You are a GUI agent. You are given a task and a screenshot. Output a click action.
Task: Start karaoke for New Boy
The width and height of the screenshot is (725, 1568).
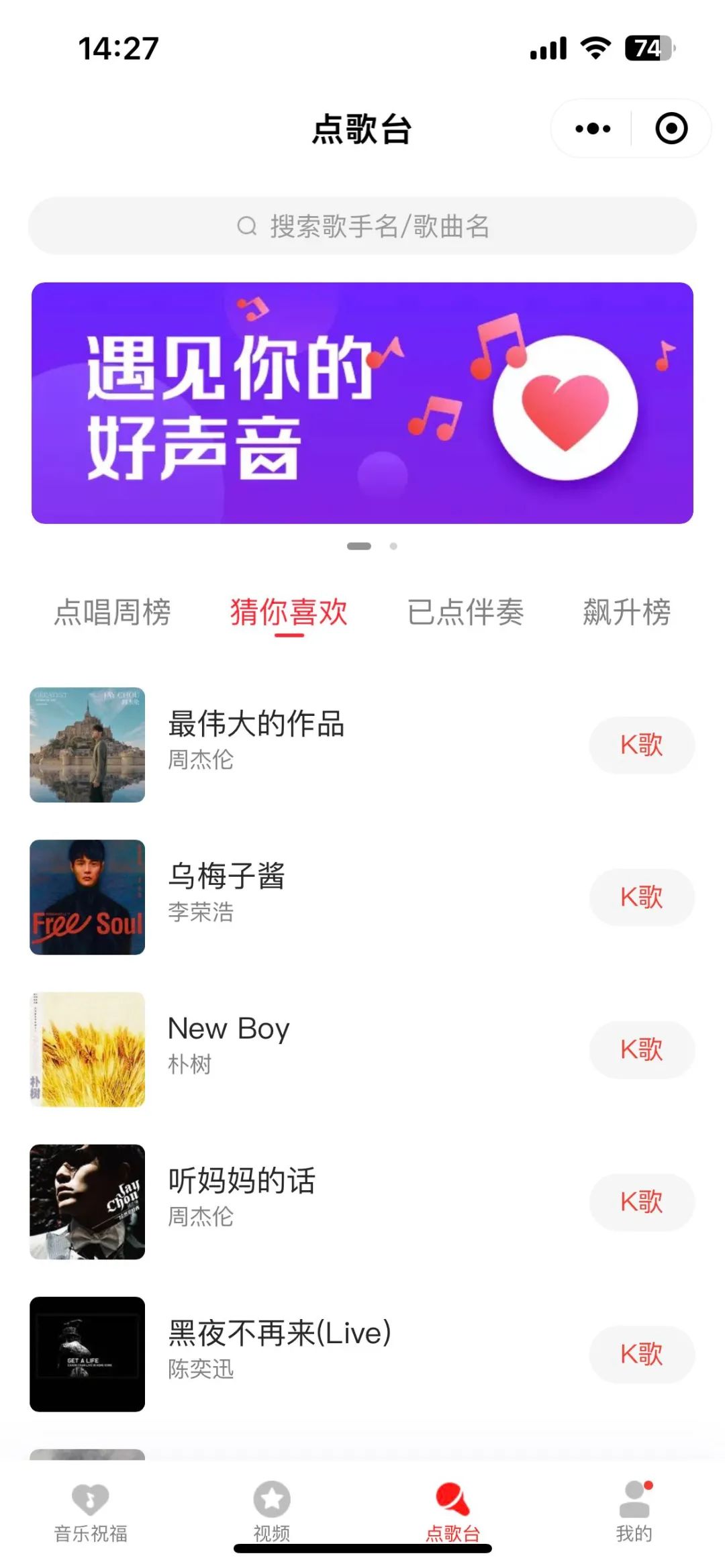click(x=641, y=1050)
